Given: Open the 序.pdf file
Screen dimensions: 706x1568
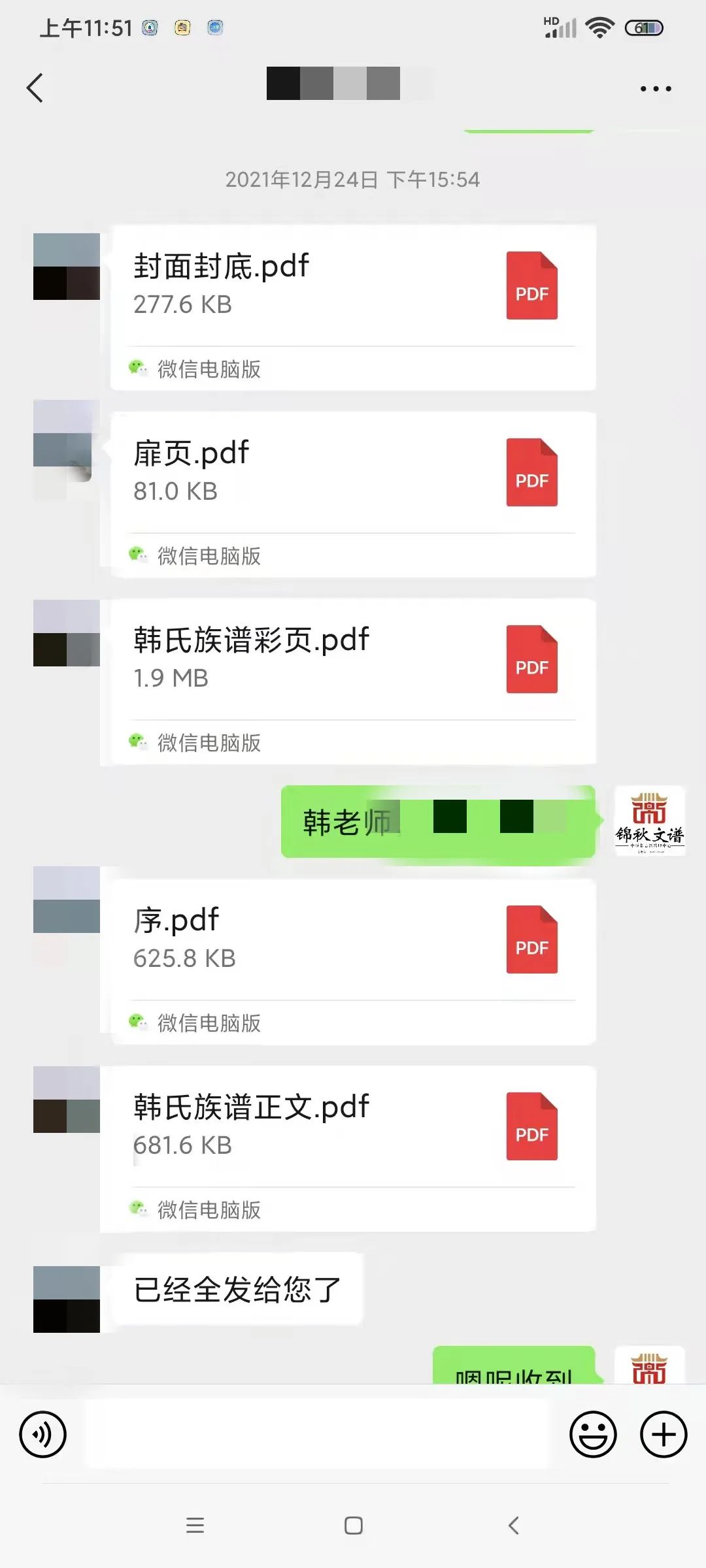Looking at the screenshot, I should point(353,940).
